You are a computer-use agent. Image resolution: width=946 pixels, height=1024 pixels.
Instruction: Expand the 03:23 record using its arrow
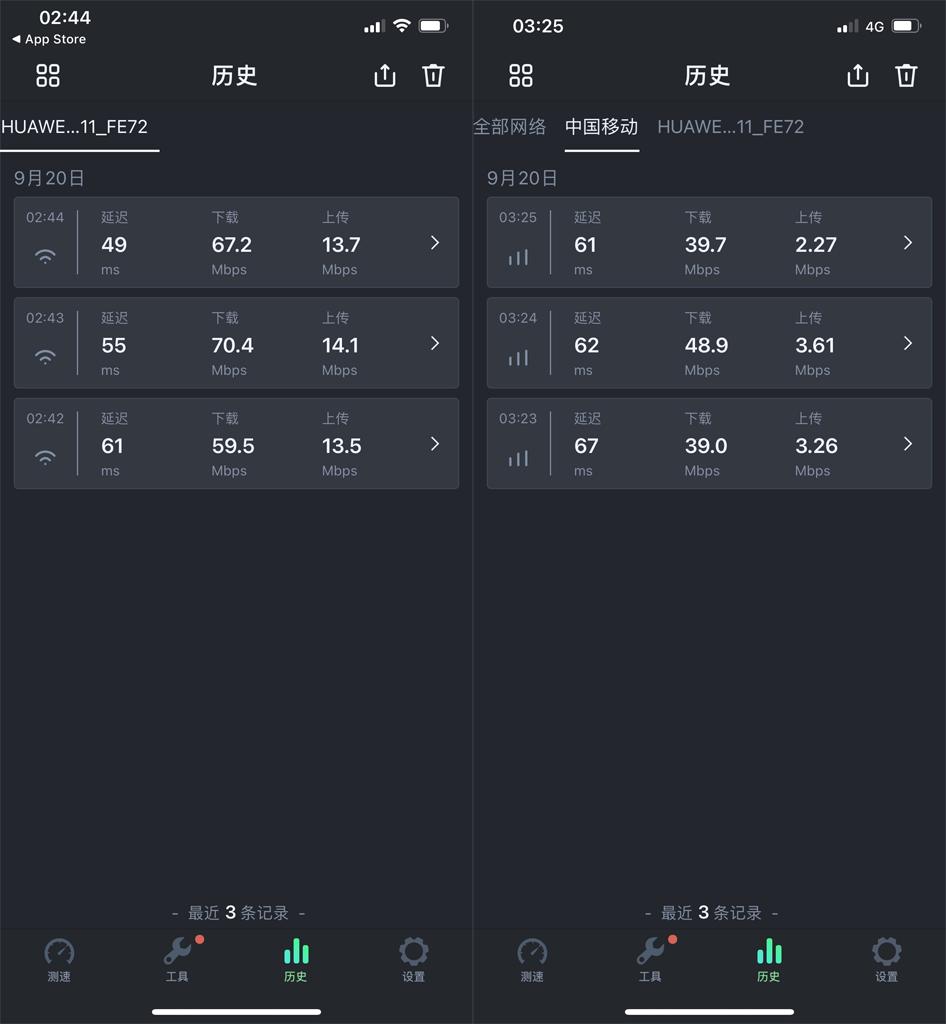click(906, 444)
